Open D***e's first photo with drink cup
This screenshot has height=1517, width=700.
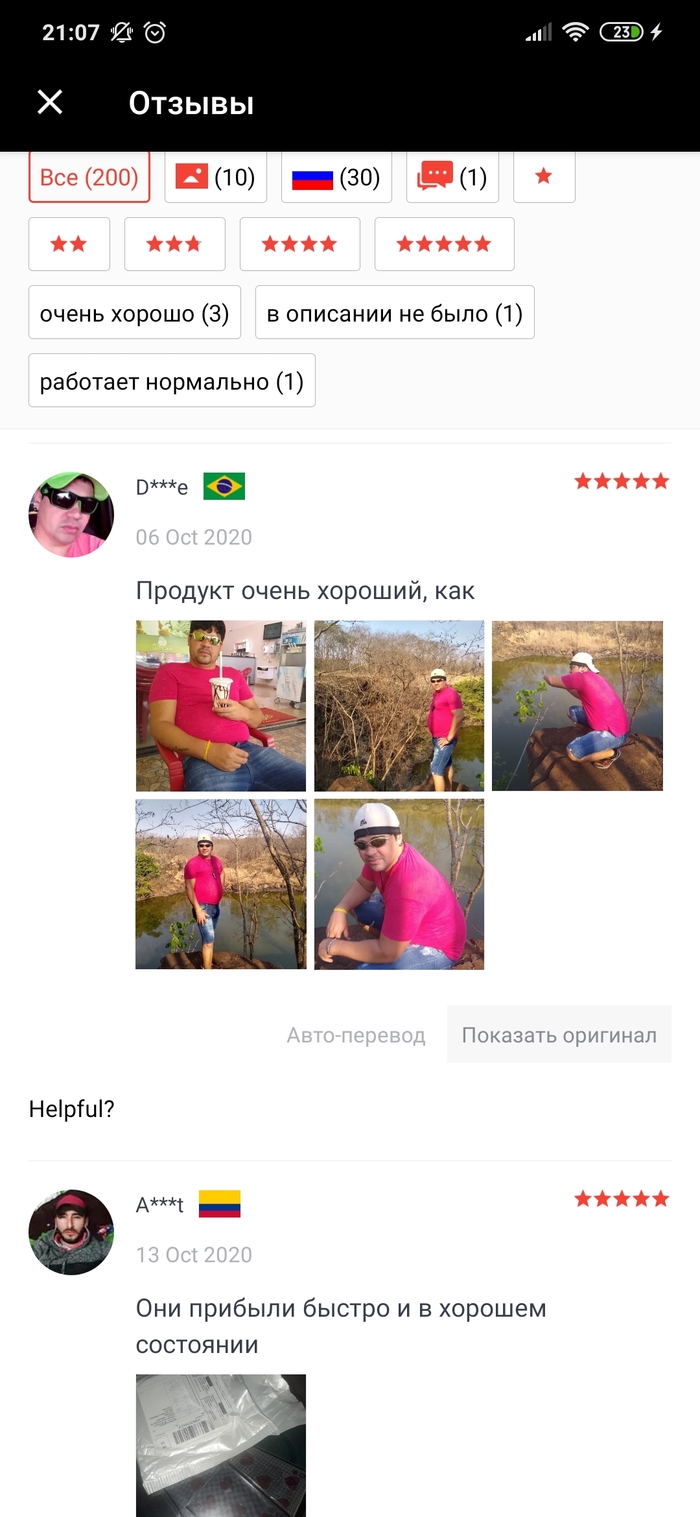pyautogui.click(x=221, y=706)
